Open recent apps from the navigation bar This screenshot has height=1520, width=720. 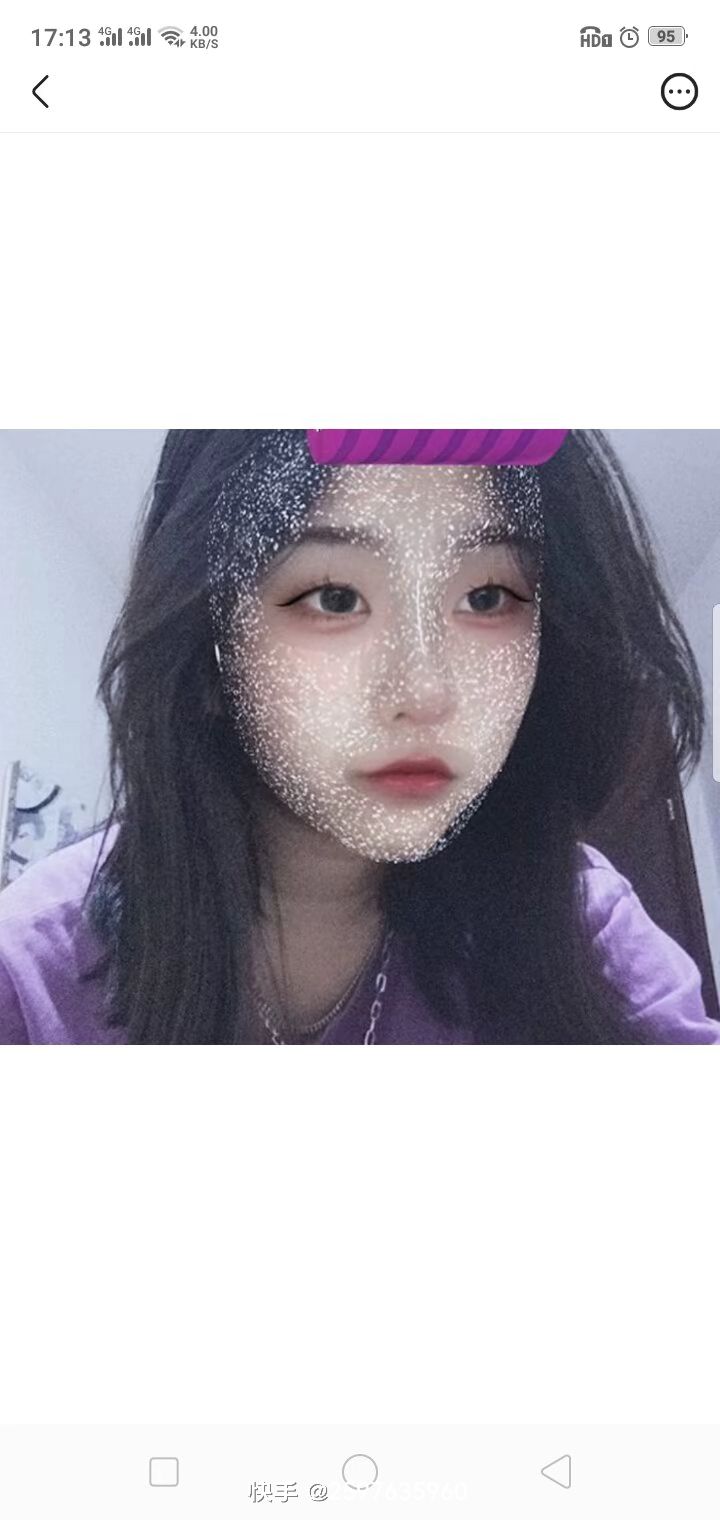coord(164,1472)
